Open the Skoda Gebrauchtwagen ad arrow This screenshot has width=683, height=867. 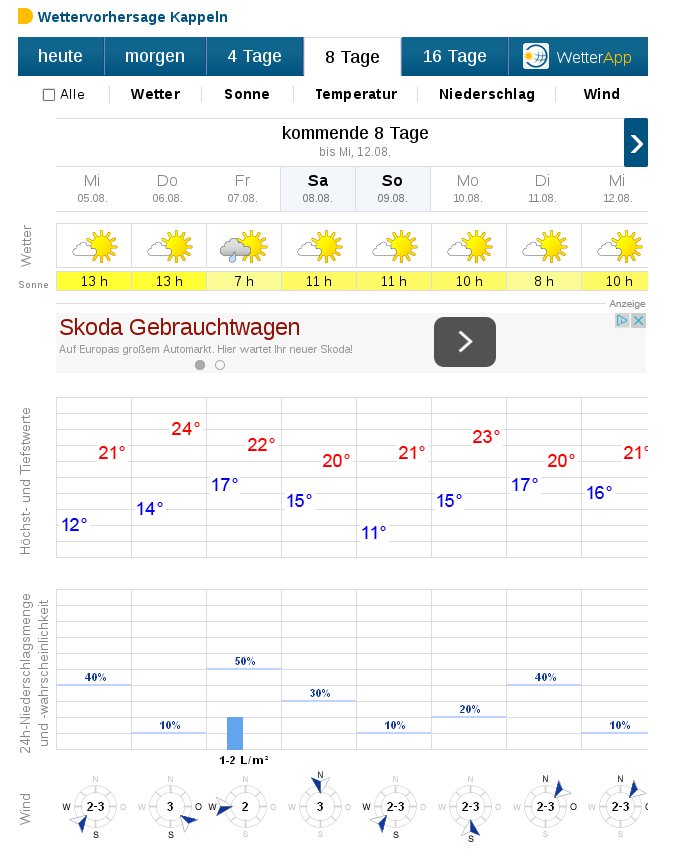(465, 342)
